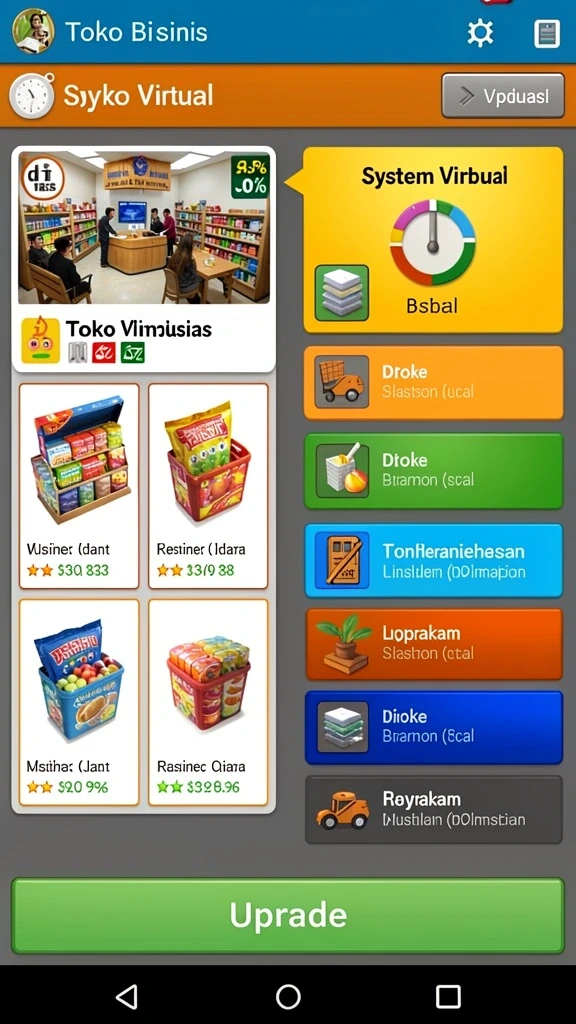Open the Tonfleraniehesan row

(x=434, y=560)
